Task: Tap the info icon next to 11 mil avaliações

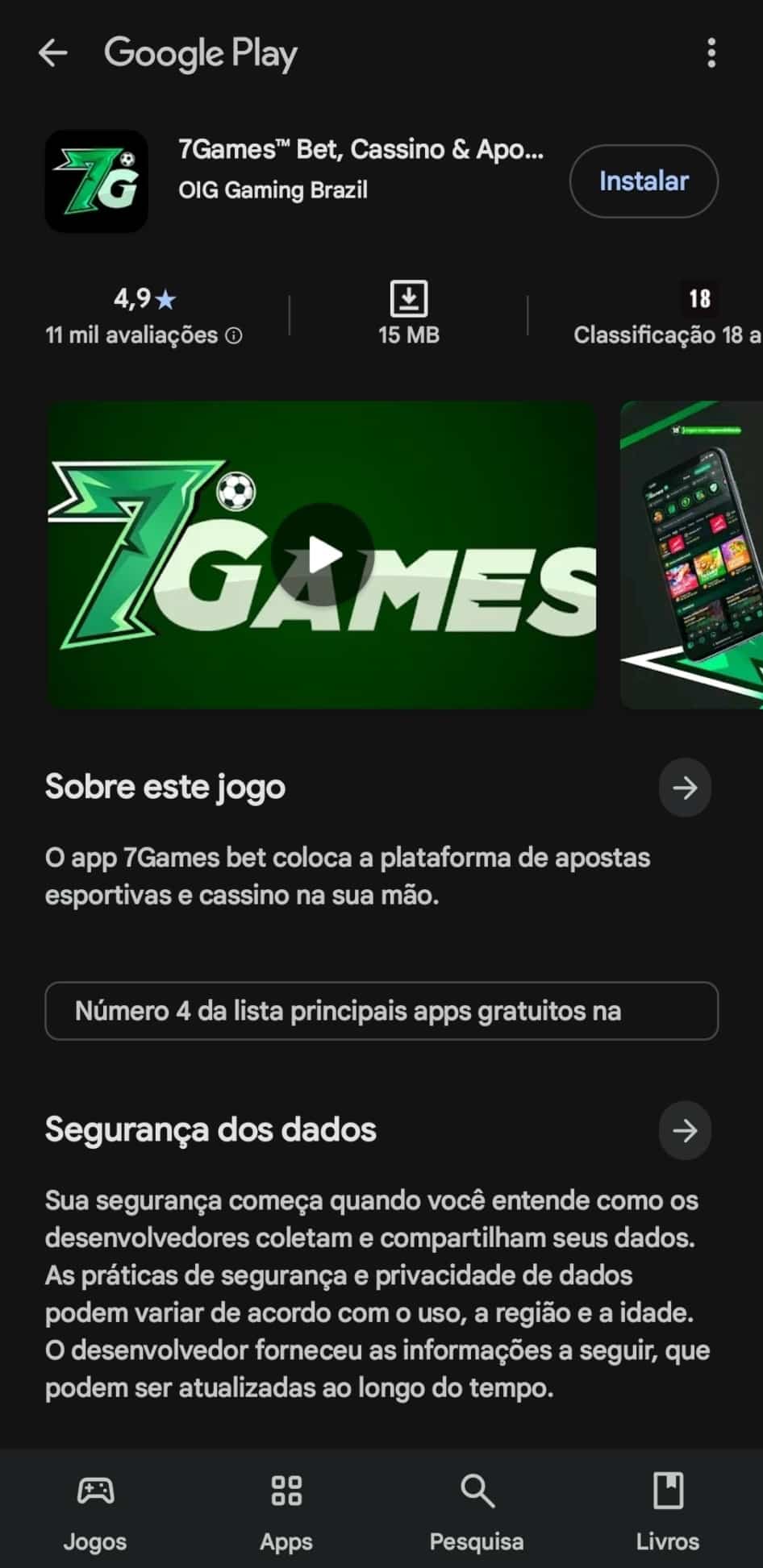Action: pos(232,336)
